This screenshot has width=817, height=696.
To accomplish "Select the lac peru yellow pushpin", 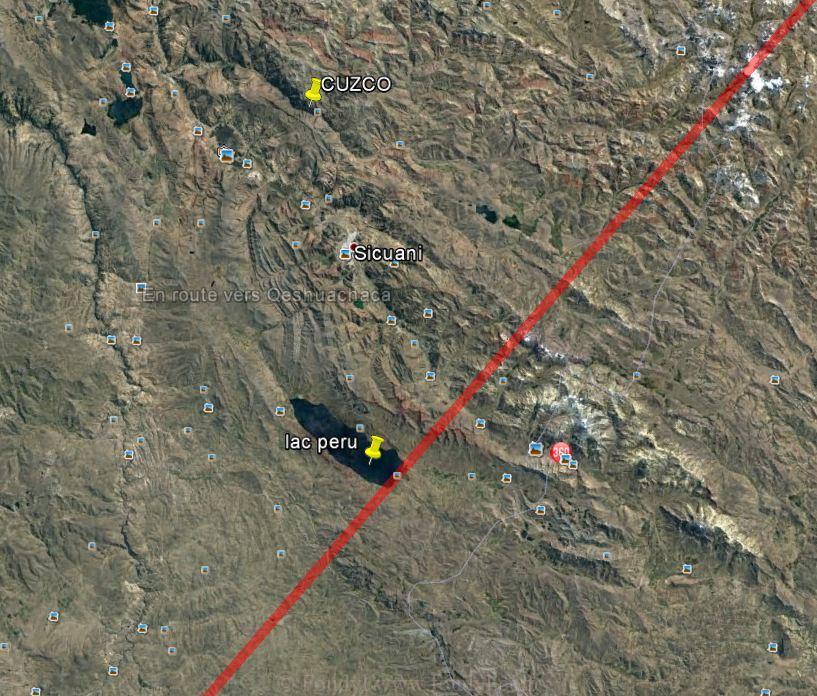I will [374, 449].
